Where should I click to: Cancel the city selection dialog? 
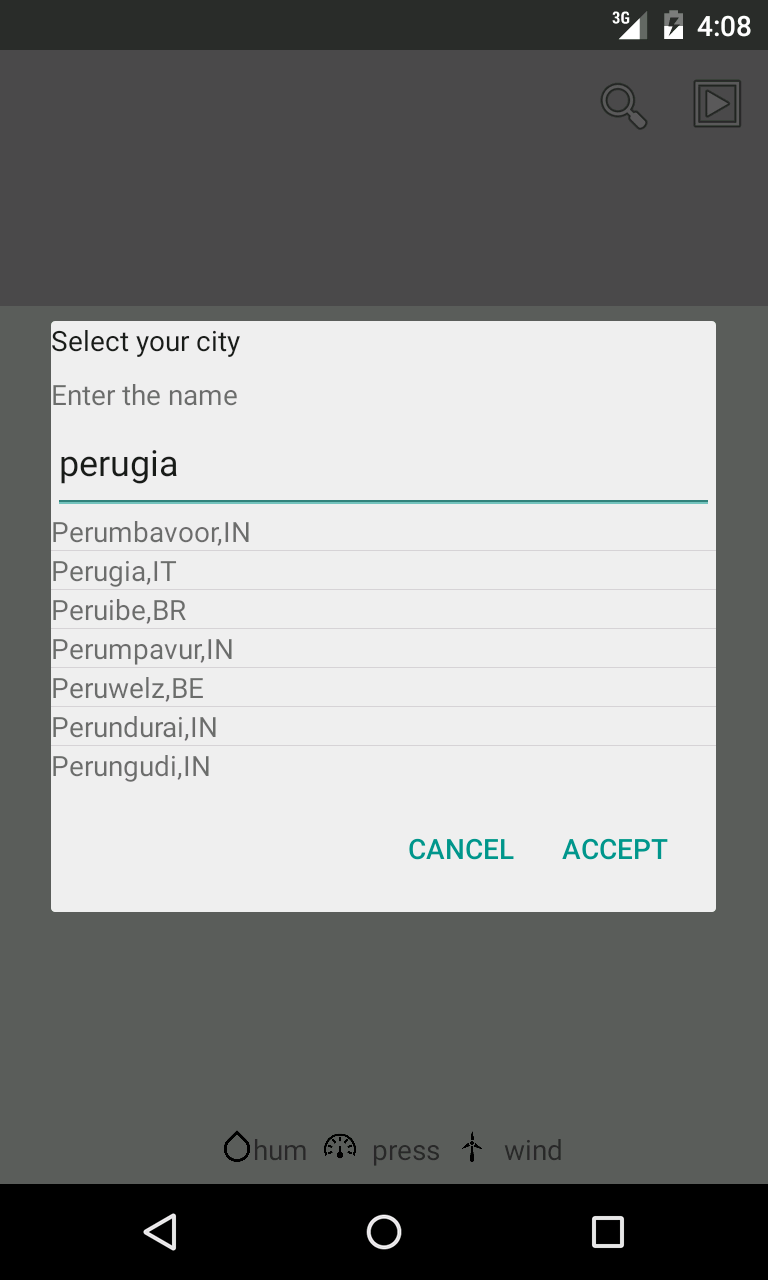461,849
